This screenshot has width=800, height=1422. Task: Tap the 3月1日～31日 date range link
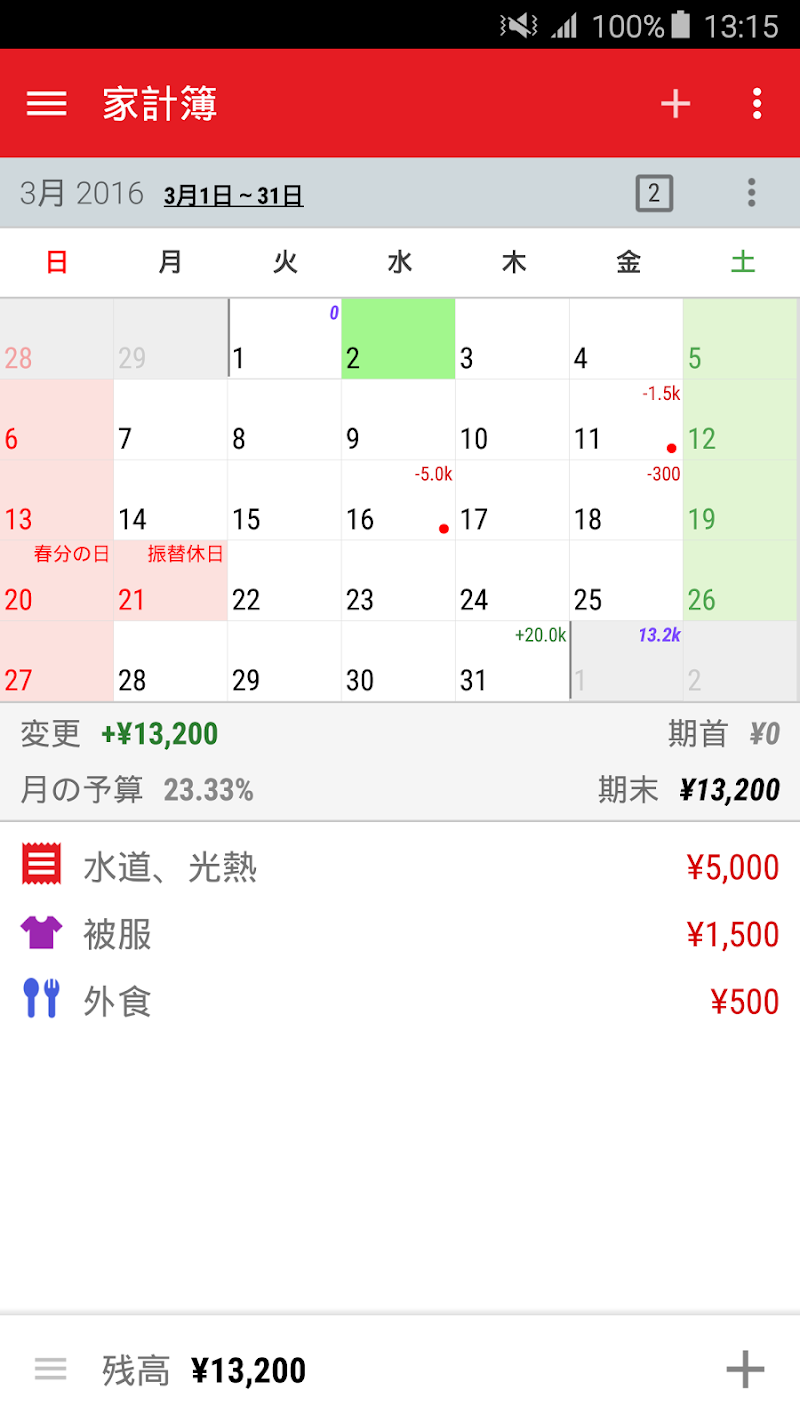point(233,195)
